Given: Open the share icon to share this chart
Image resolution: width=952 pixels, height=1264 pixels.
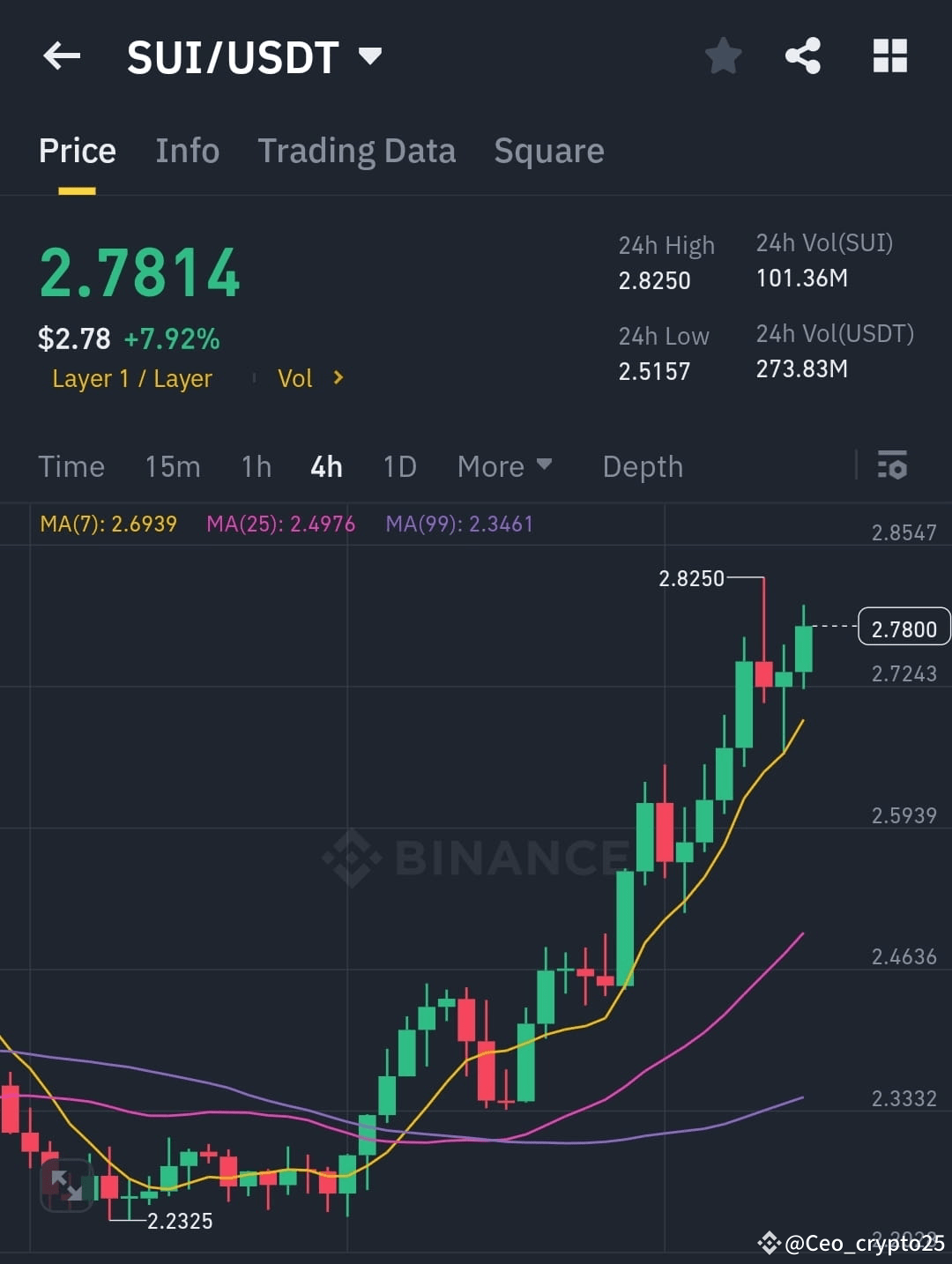Looking at the screenshot, I should (x=803, y=56).
